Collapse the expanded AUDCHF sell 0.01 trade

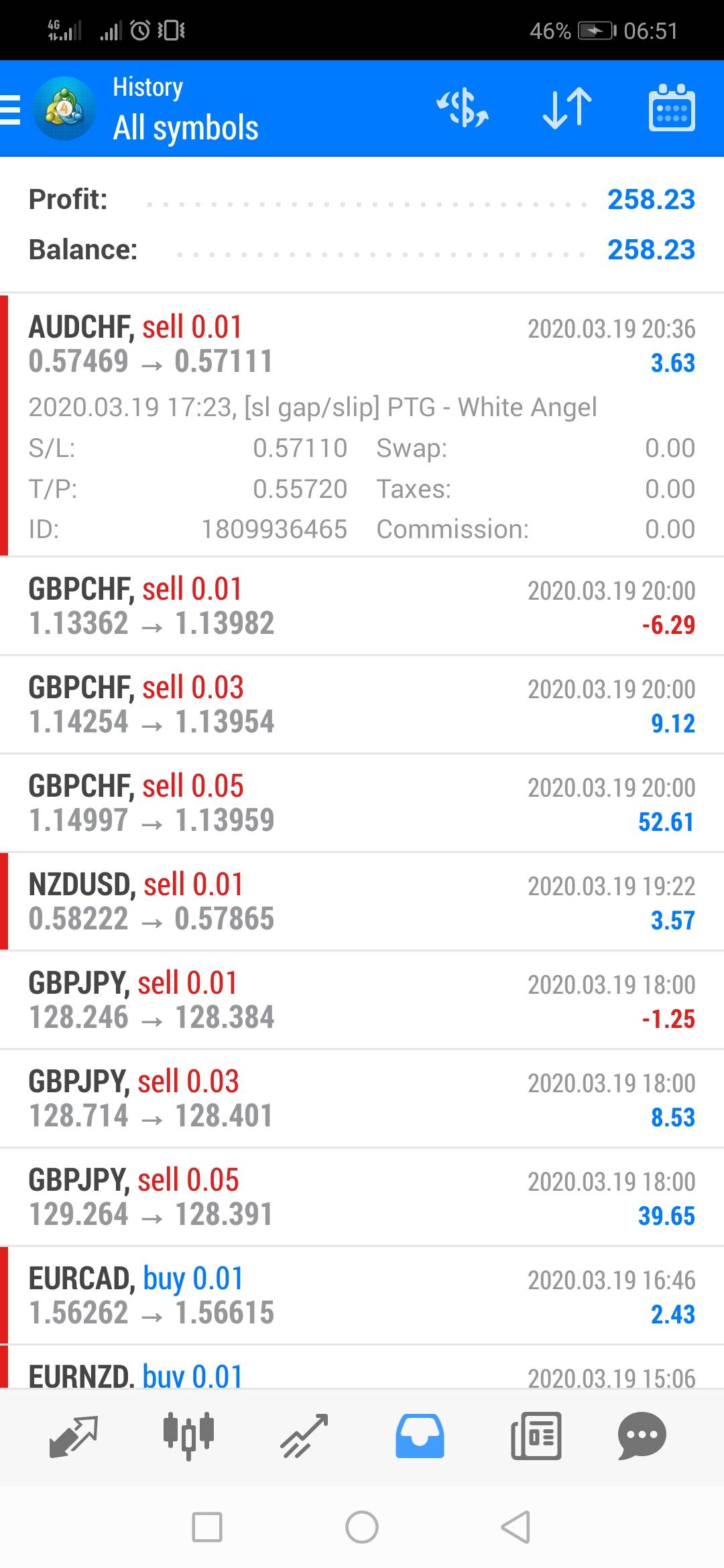tap(362, 345)
